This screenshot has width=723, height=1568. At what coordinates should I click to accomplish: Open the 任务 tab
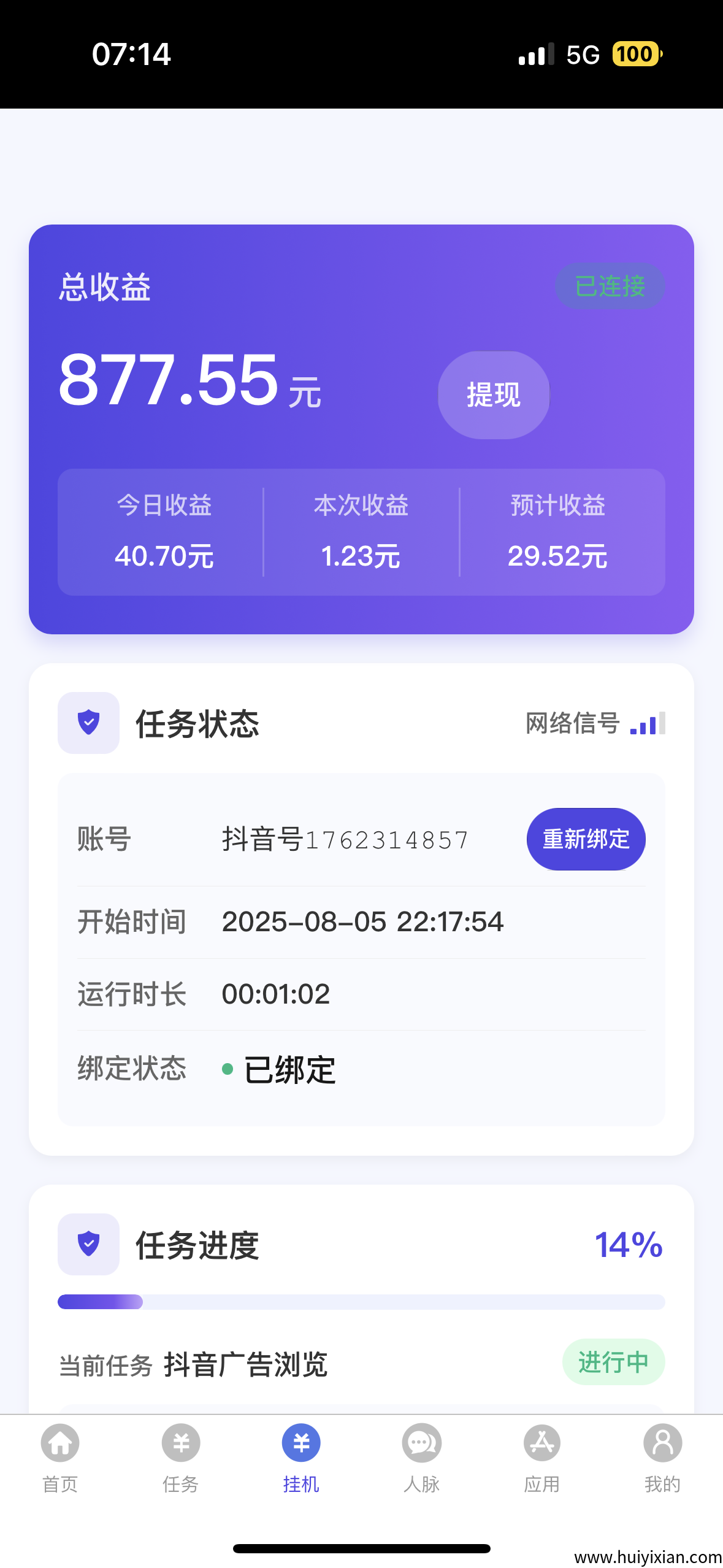coord(181,1458)
